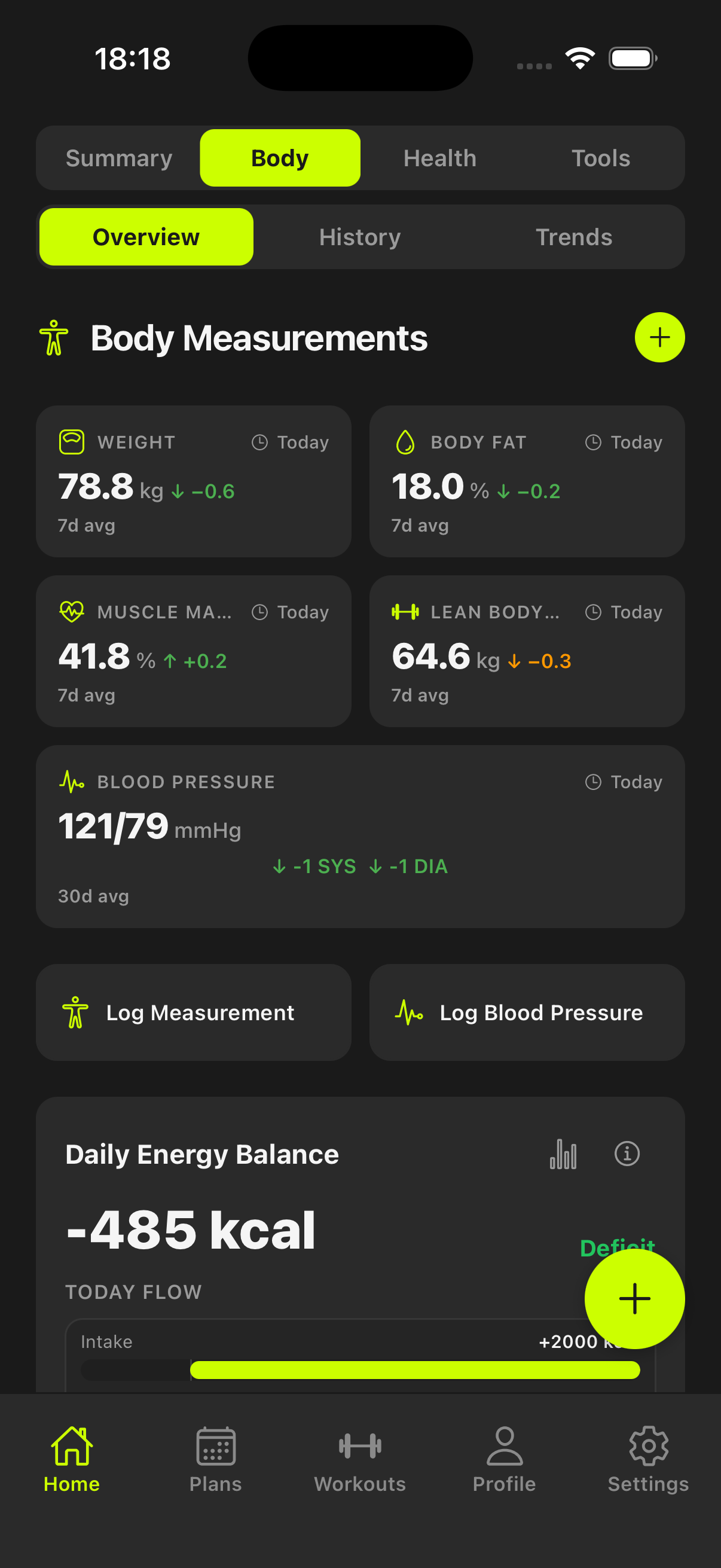Switch to the Trends view
The image size is (721, 1568).
tap(574, 237)
